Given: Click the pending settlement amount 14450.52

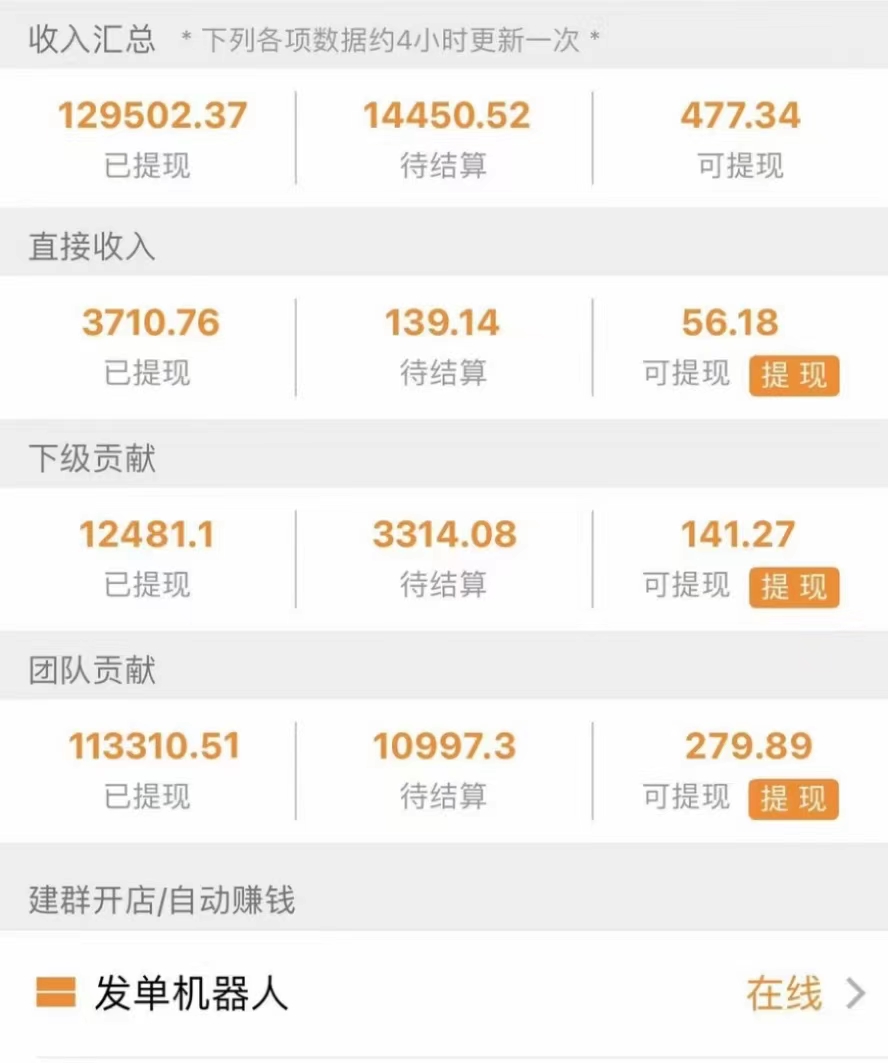Looking at the screenshot, I should pyautogui.click(x=445, y=114).
